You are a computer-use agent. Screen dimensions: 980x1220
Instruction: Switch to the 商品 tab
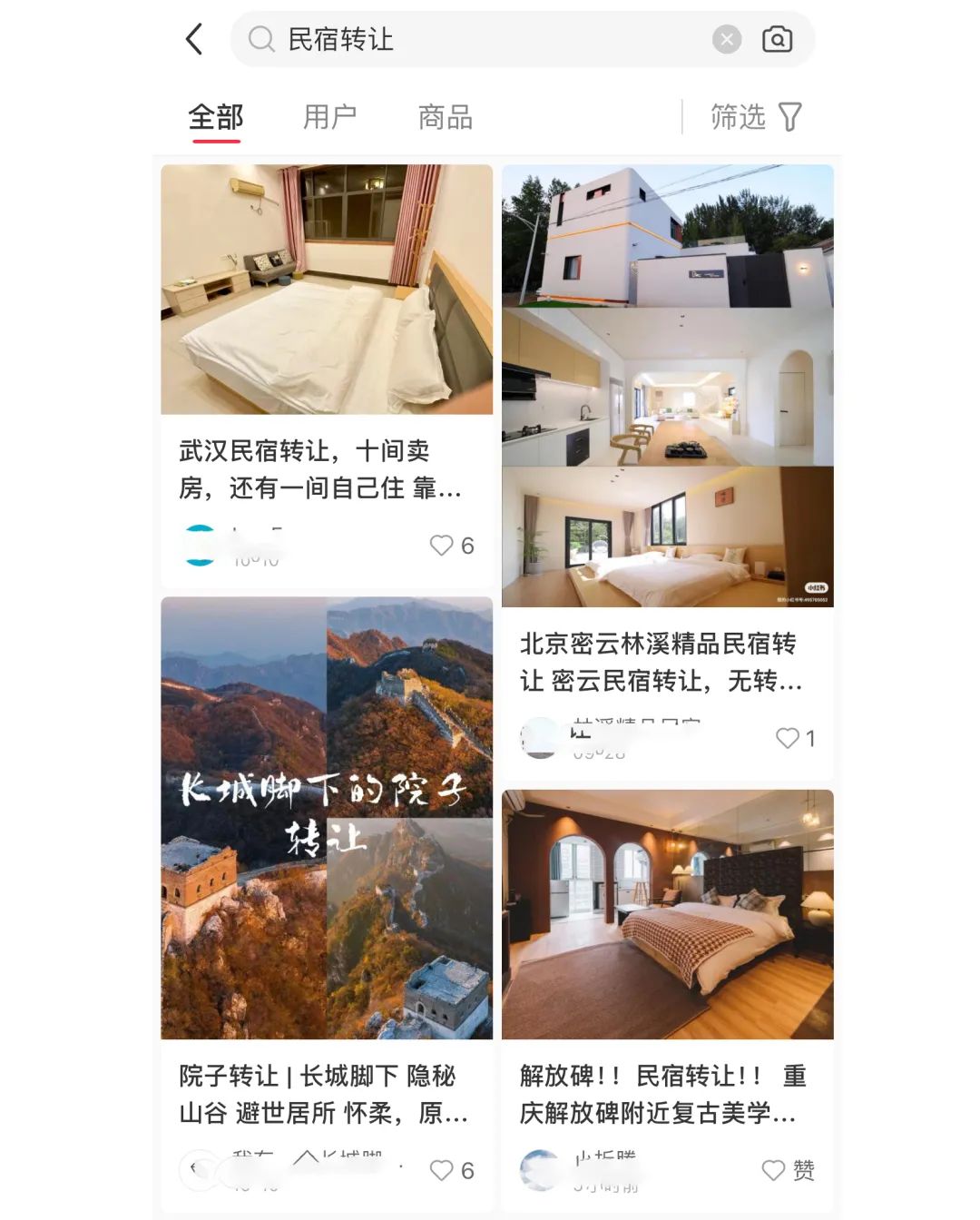(x=445, y=117)
